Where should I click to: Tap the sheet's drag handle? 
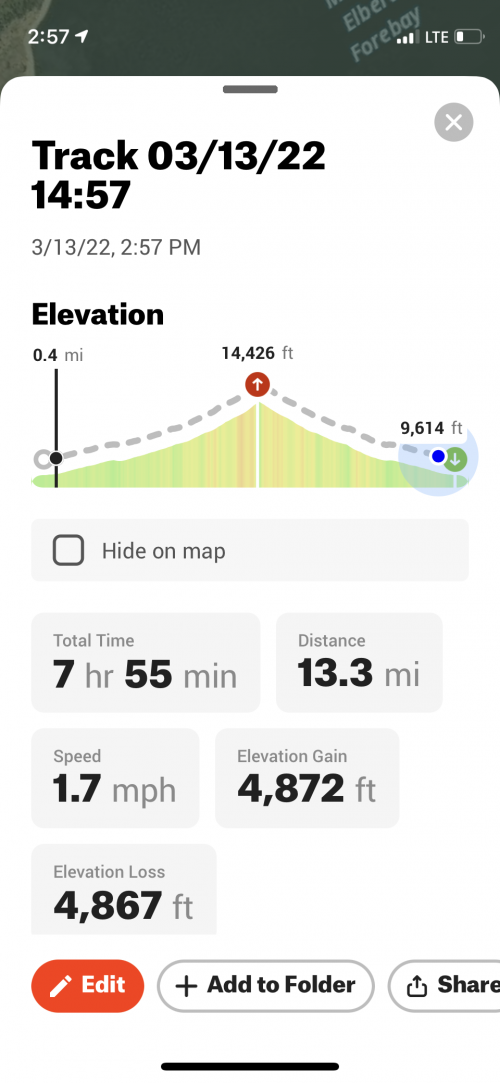tap(250, 89)
